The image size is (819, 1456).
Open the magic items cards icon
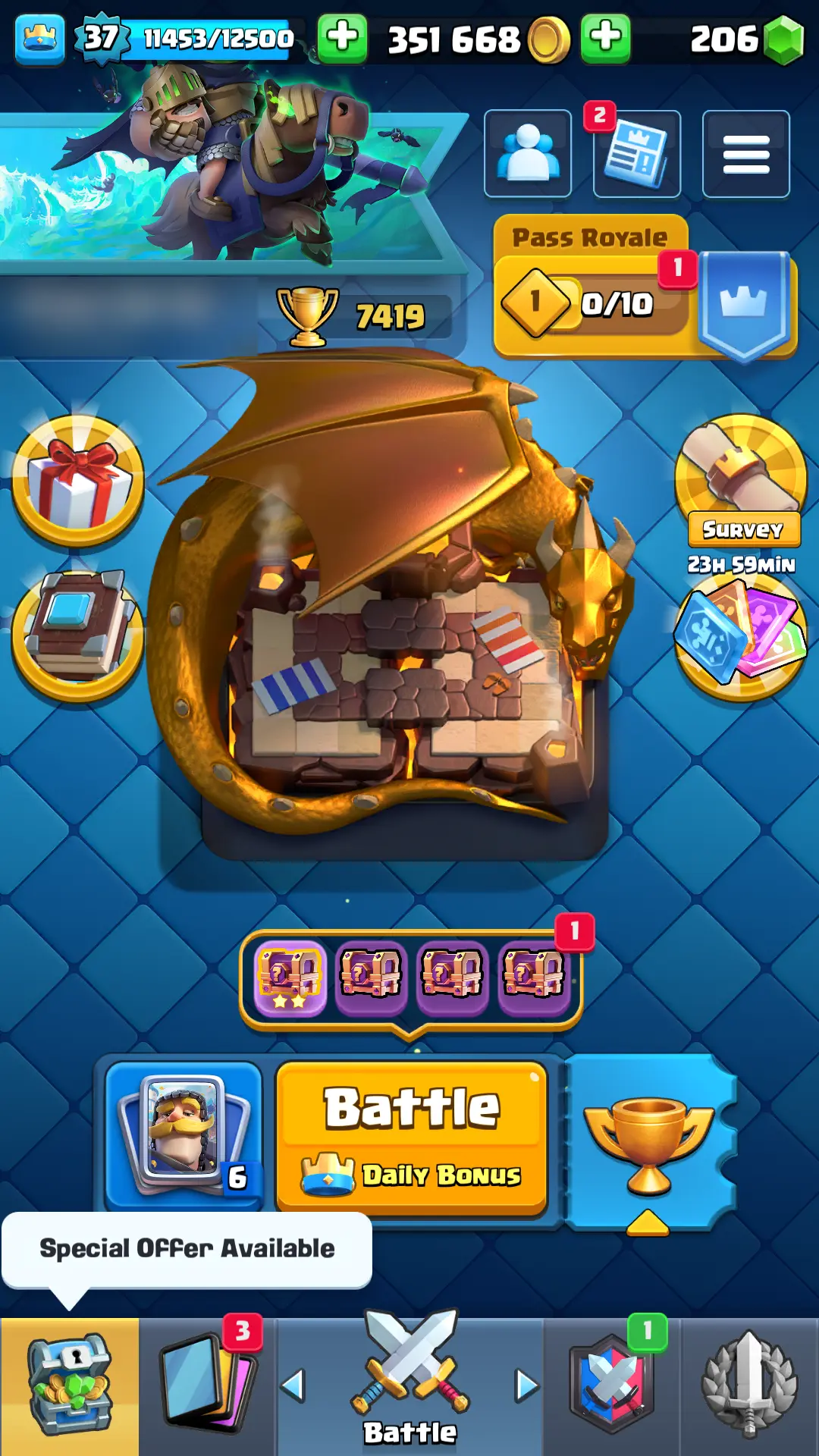742,637
